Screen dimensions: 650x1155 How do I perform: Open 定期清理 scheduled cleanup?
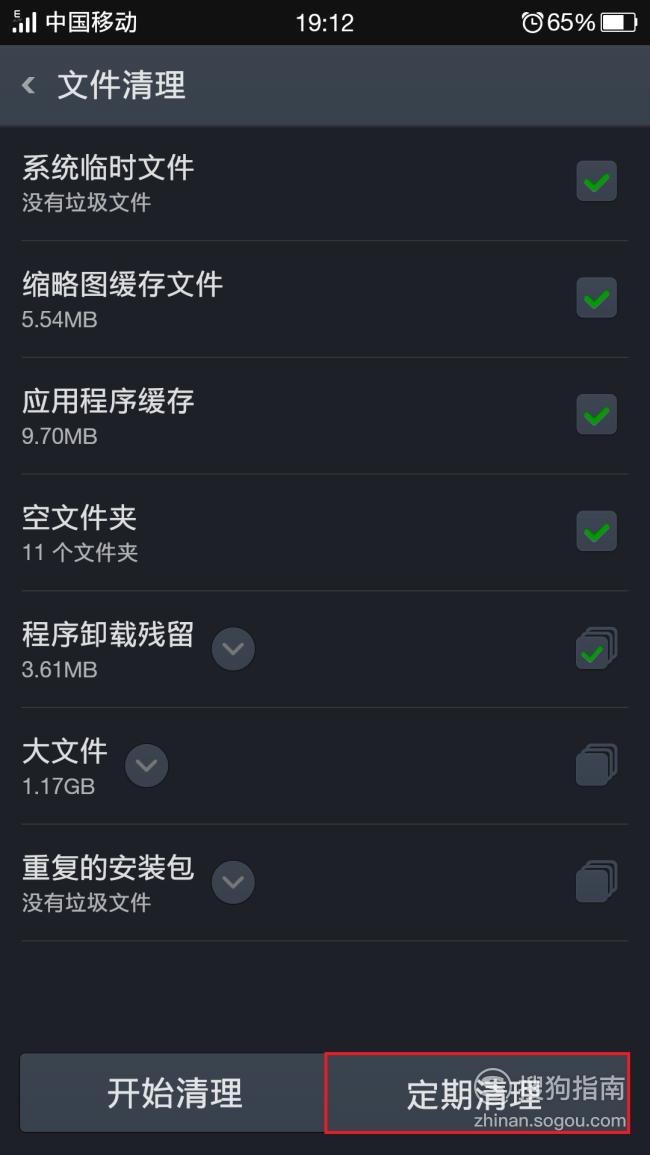tap(477, 1092)
